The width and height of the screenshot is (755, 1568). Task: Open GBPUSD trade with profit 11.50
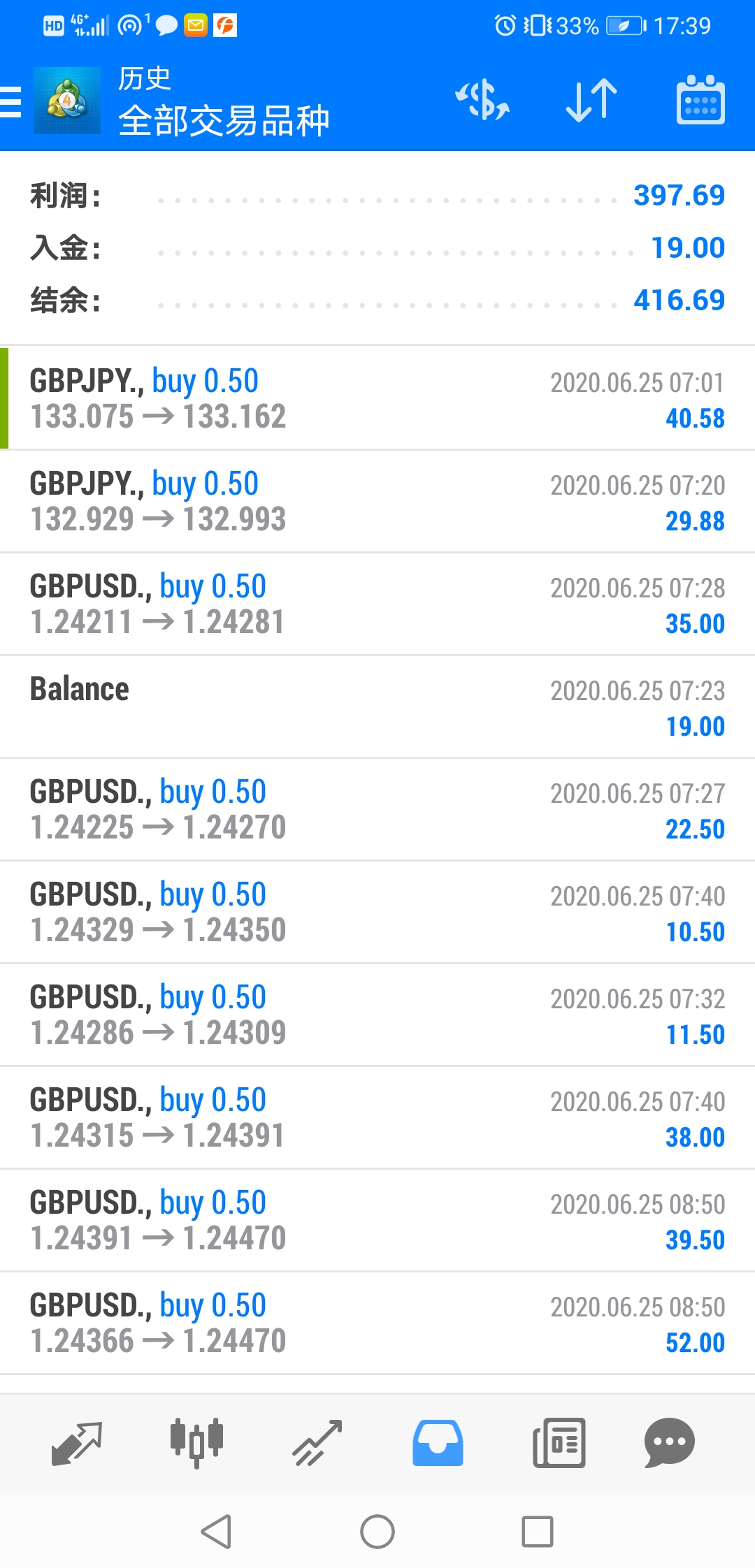[x=377, y=1015]
